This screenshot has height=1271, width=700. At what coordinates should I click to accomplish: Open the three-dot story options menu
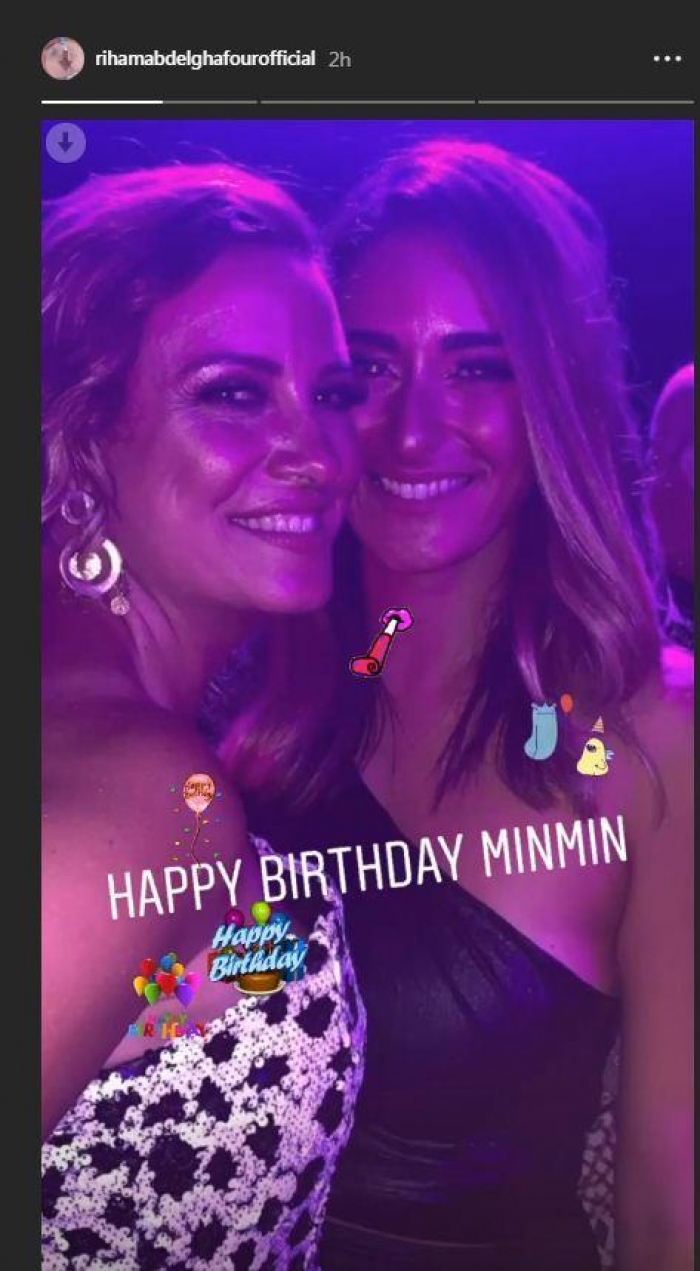(666, 59)
